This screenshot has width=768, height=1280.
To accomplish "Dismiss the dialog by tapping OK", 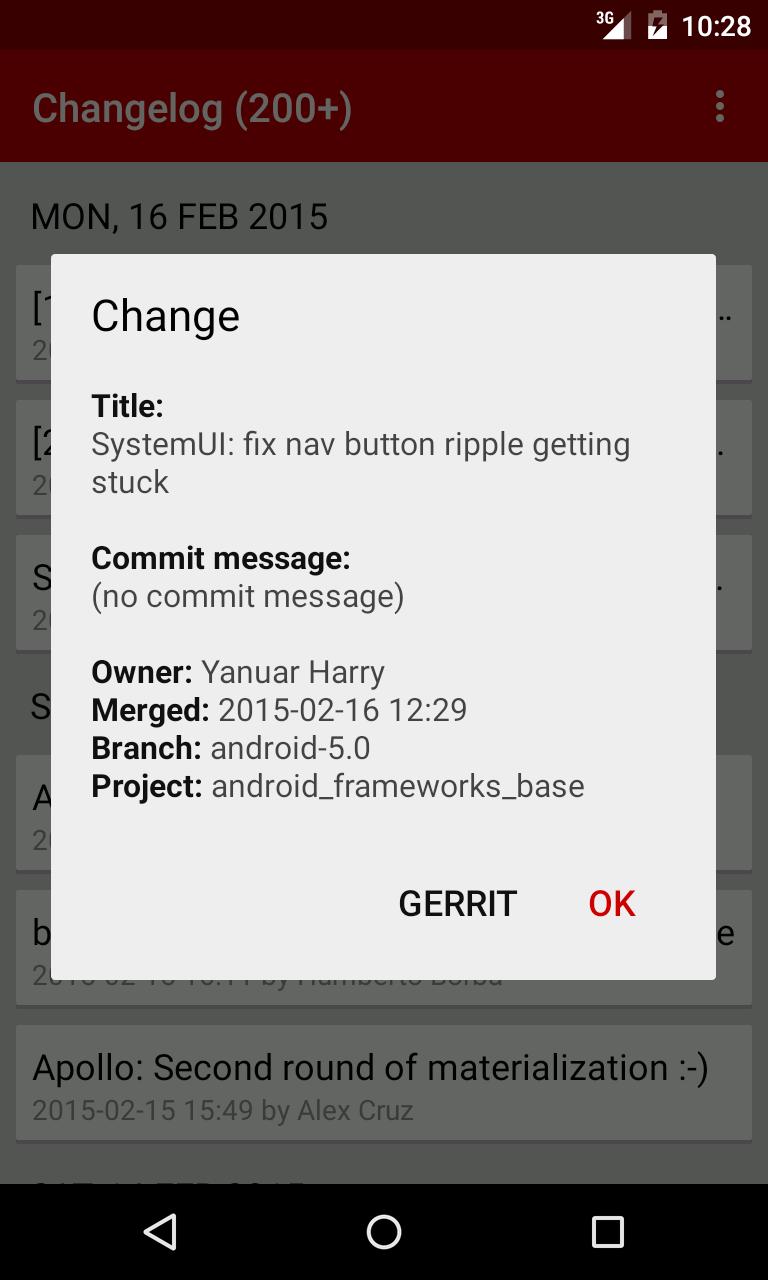I will (x=610, y=902).
